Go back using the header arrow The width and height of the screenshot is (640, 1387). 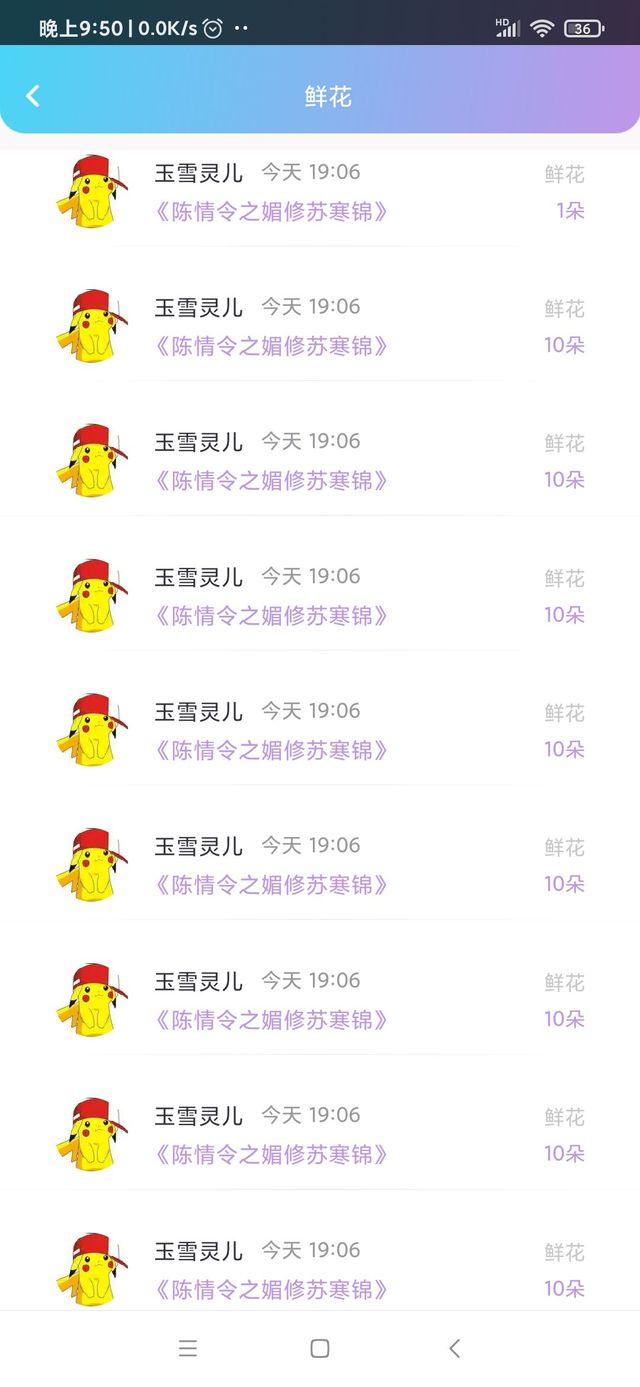click(x=33, y=96)
